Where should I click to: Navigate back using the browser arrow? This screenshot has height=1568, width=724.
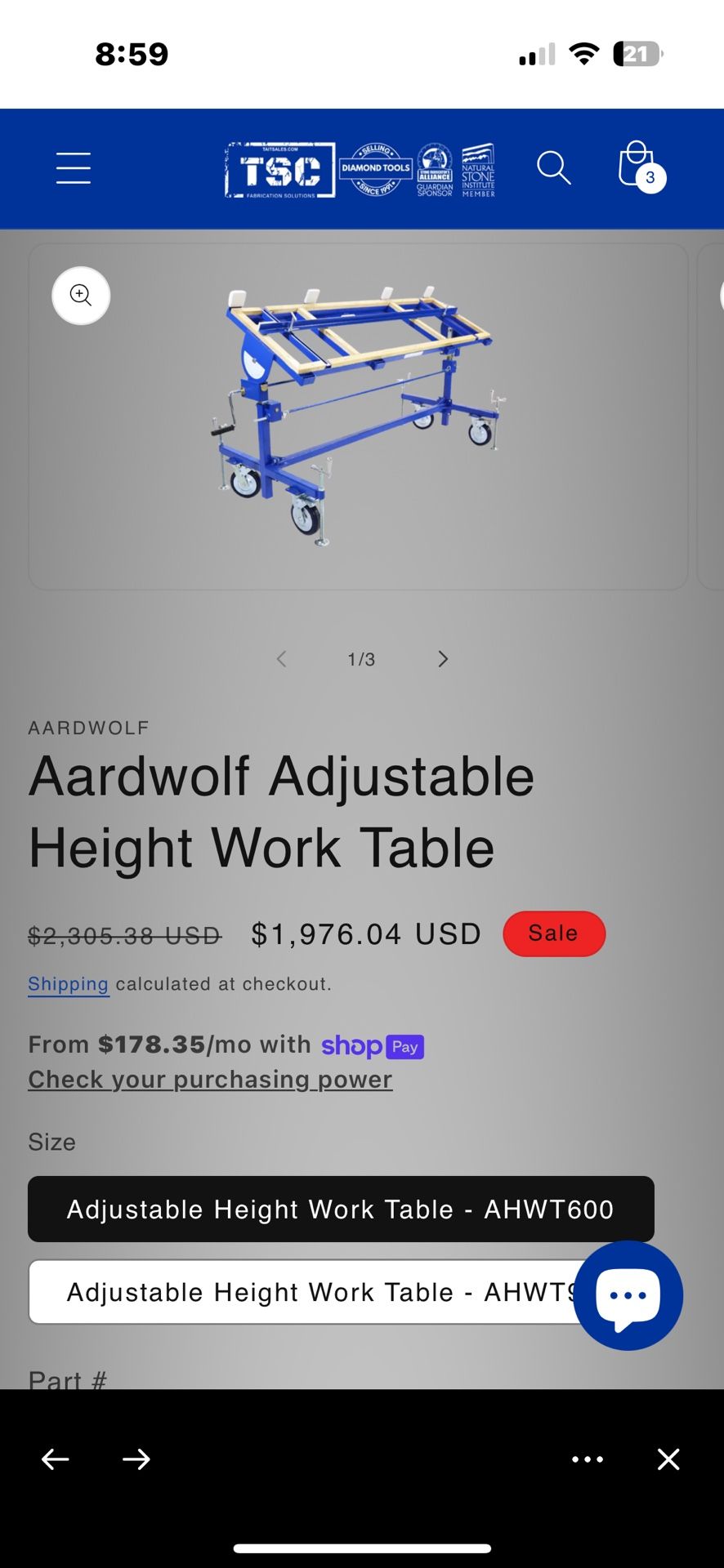click(x=55, y=1459)
